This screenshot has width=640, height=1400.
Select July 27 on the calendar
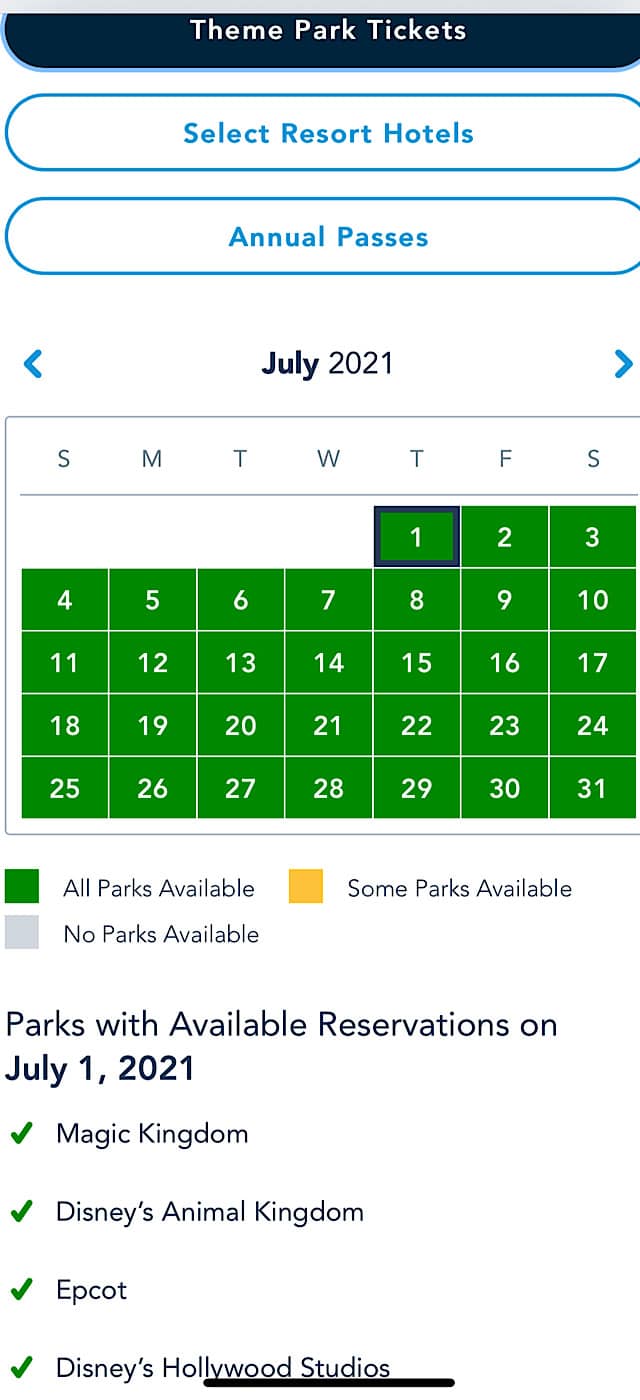(241, 788)
